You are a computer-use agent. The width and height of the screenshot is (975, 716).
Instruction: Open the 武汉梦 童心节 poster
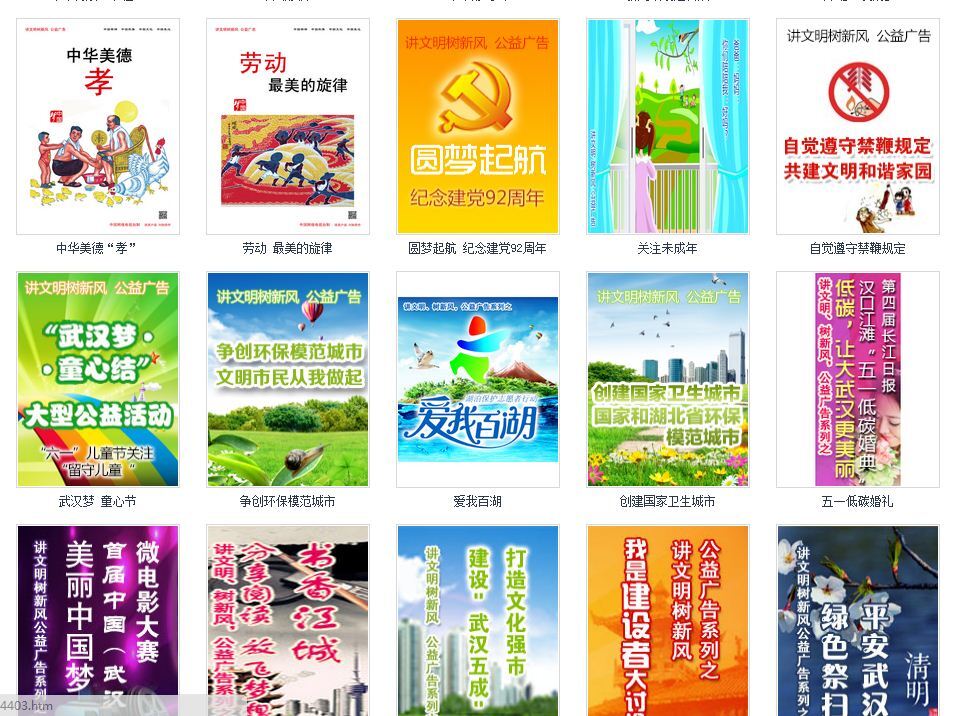tap(97, 379)
